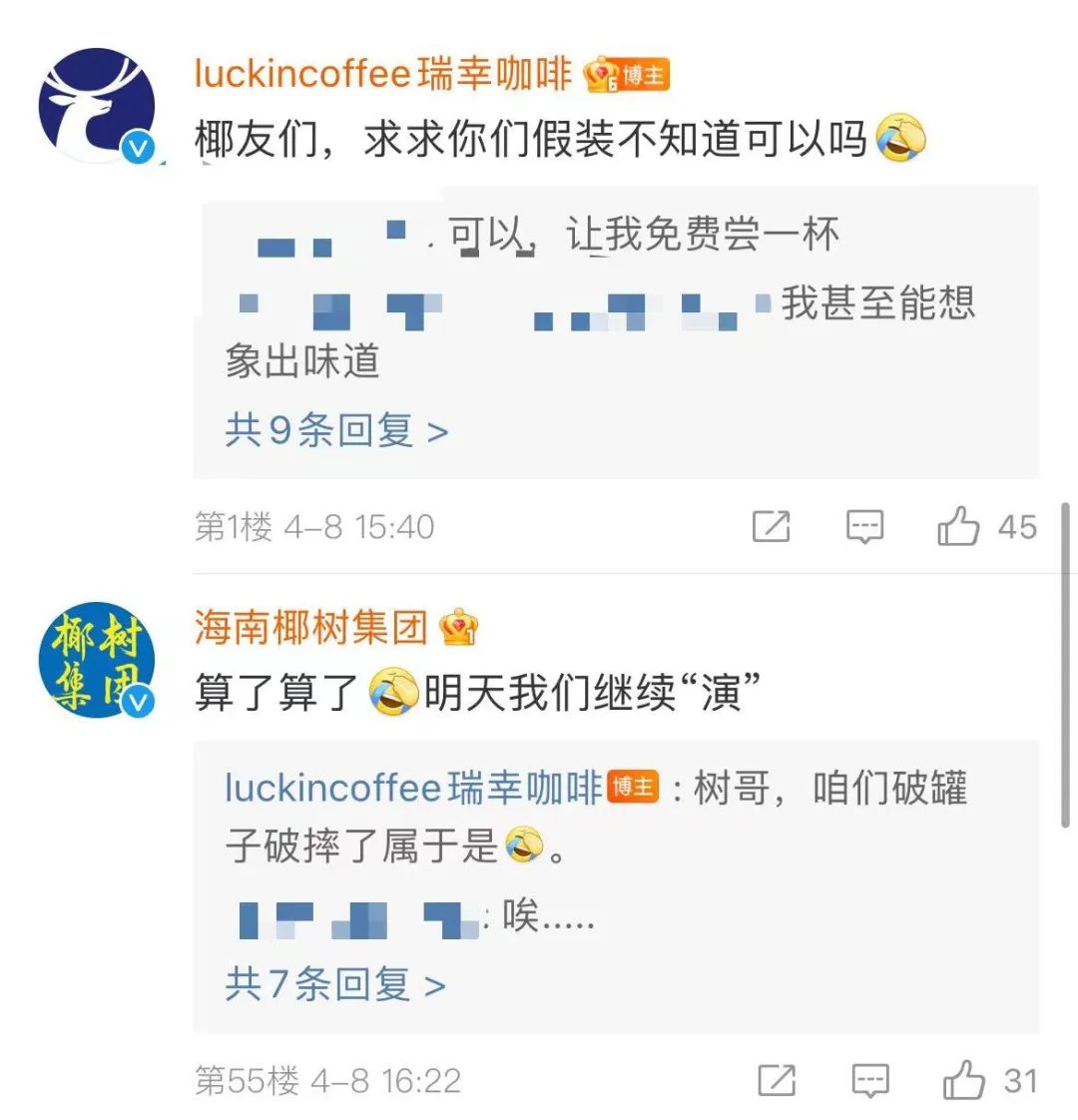The image size is (1078, 1120).
Task: Expand 共7条回复 replies
Action: (334, 985)
